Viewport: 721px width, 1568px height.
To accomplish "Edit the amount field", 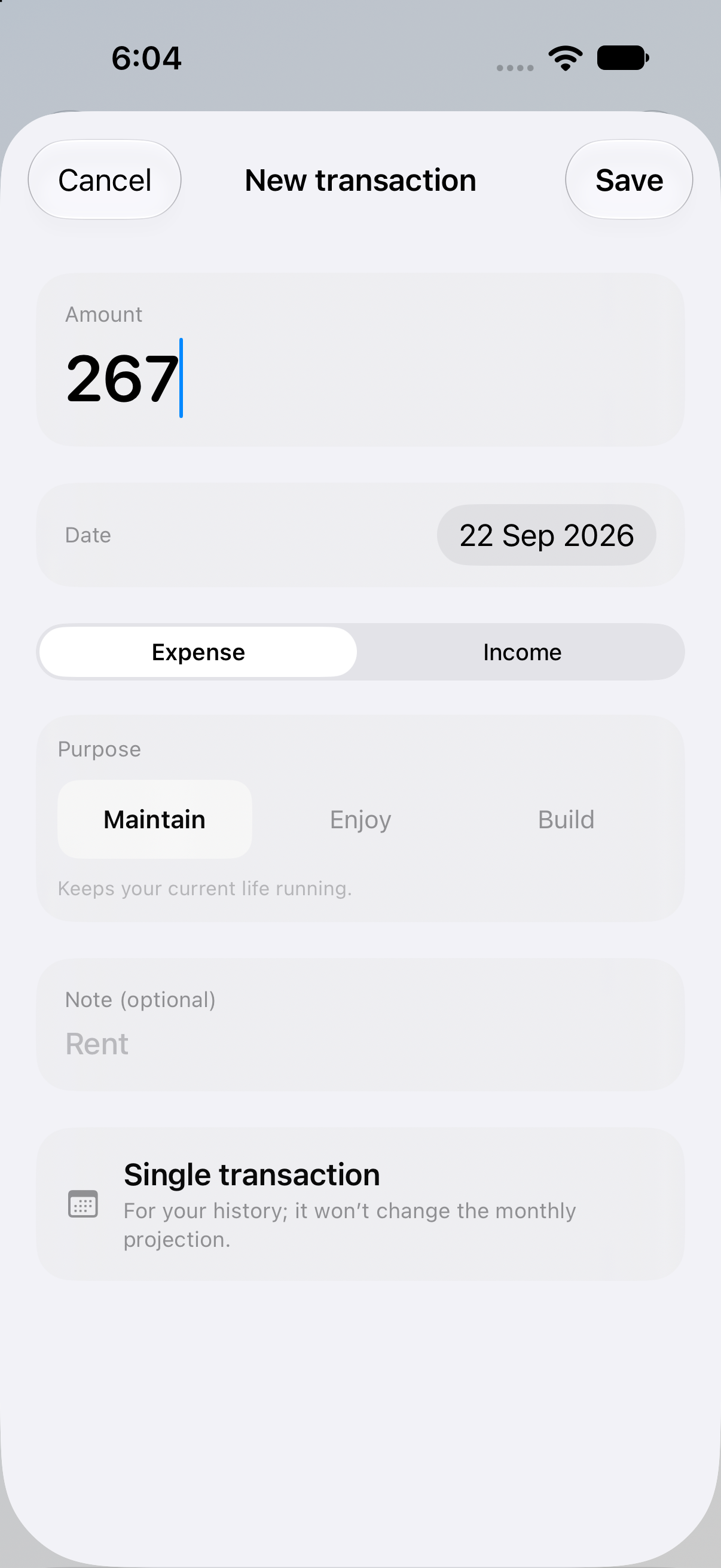I will [x=360, y=360].
